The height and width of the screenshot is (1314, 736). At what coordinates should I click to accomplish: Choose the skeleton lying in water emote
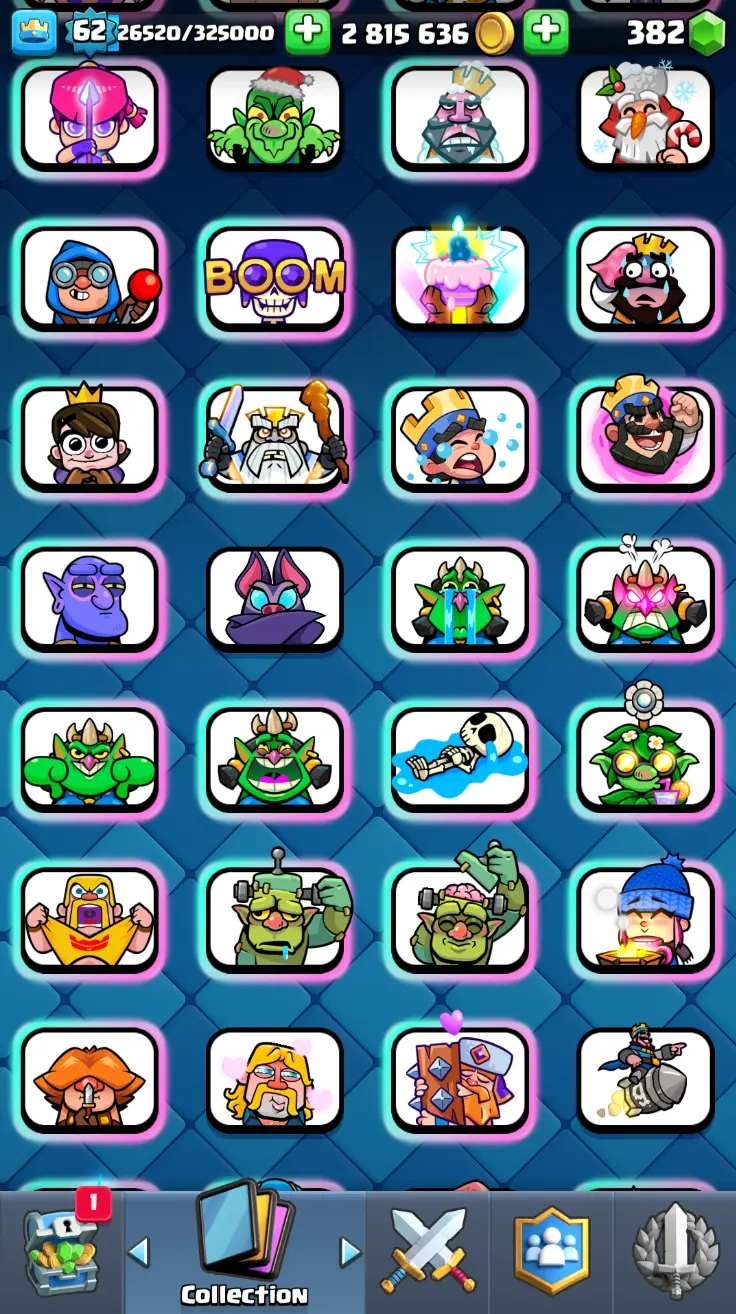tap(459, 758)
